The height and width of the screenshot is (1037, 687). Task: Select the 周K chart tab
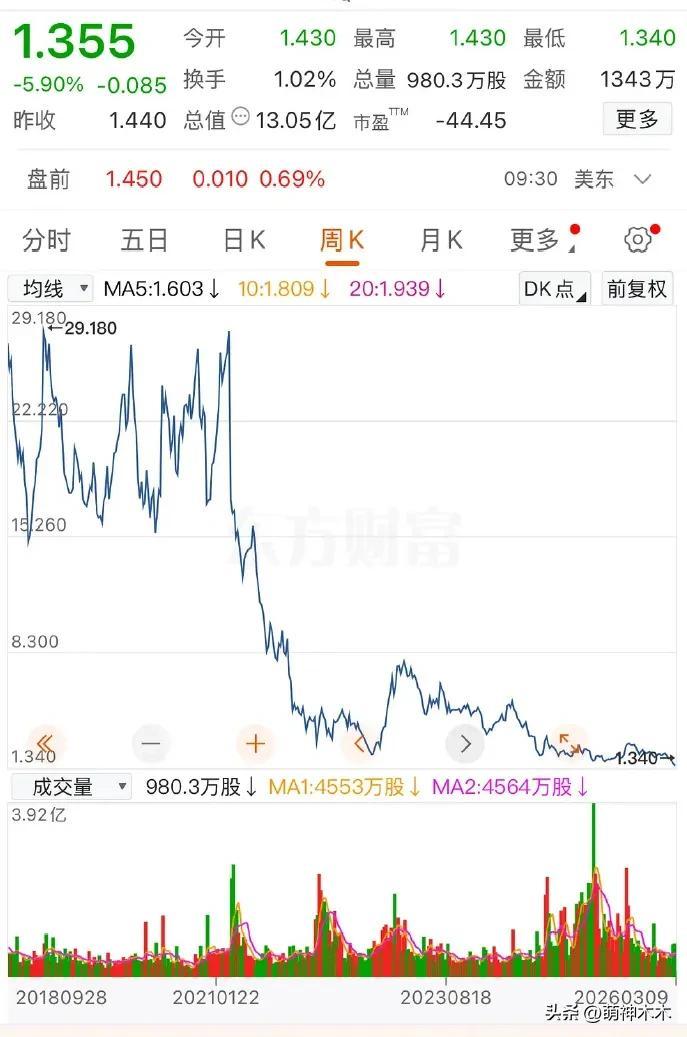(342, 241)
